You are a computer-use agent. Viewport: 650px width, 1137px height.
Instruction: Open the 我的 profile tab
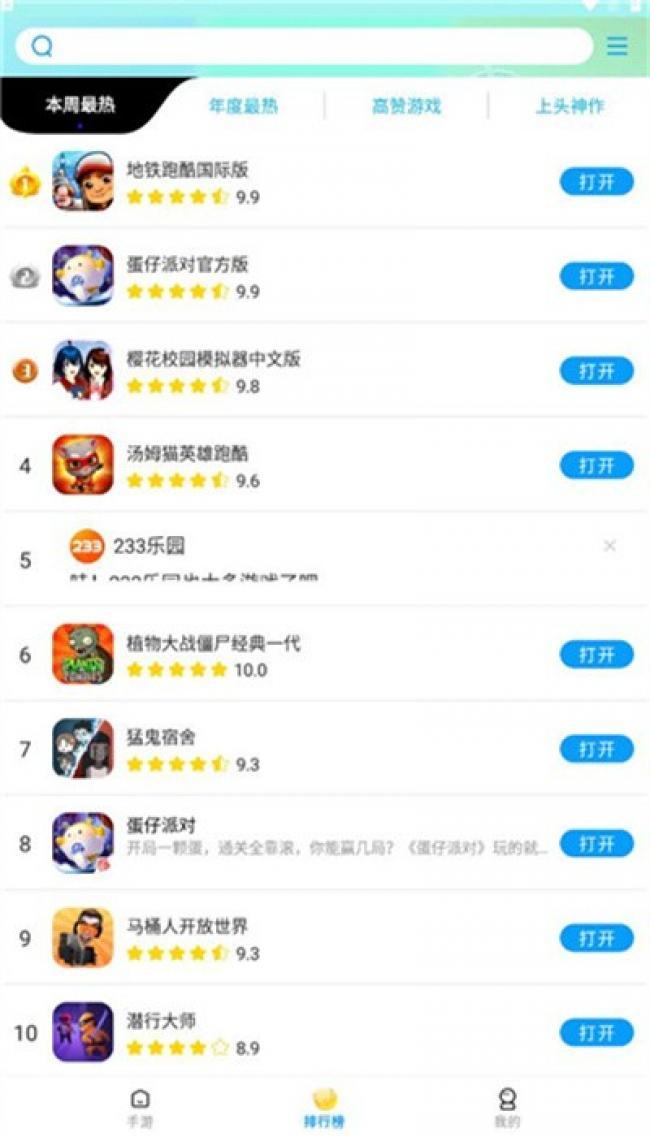coord(507,1107)
